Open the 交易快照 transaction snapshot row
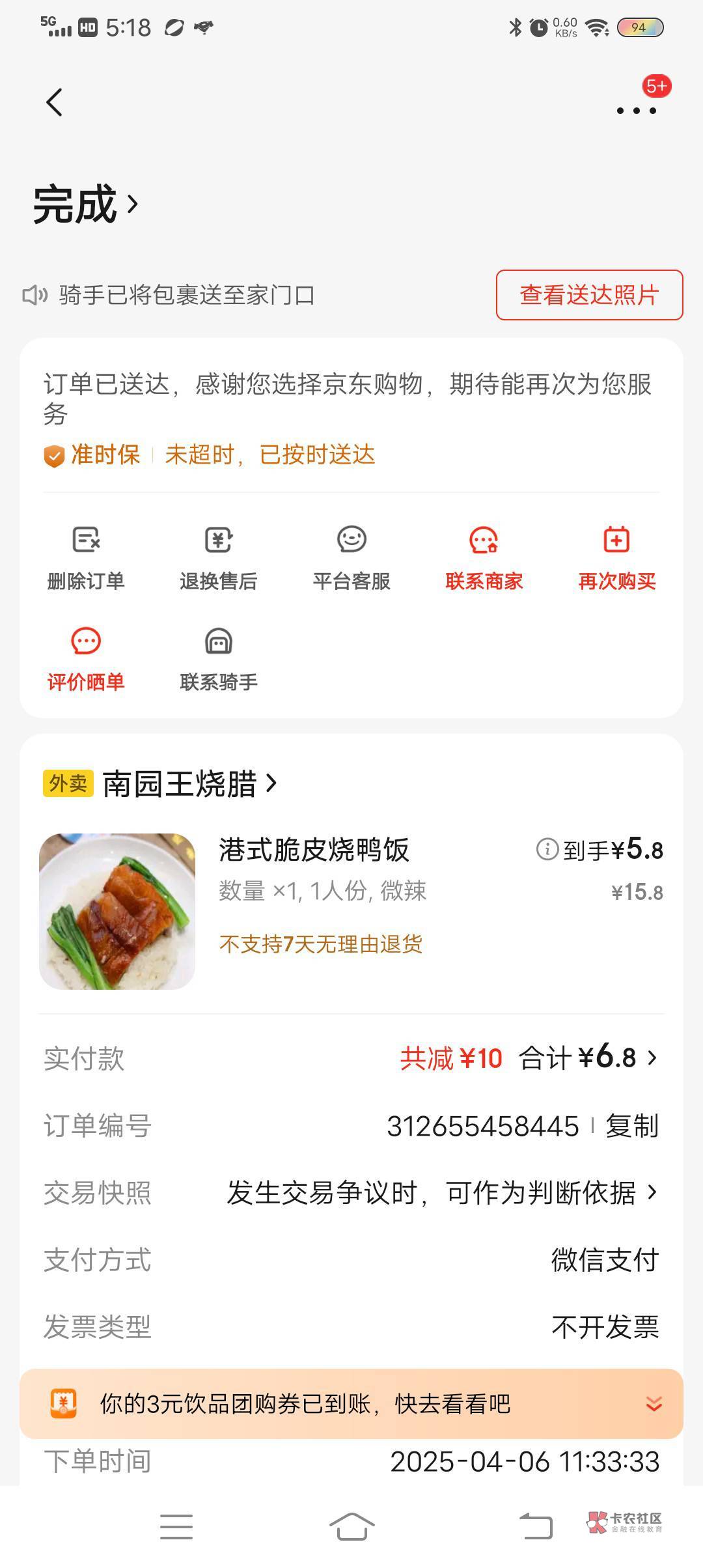 tap(443, 1193)
